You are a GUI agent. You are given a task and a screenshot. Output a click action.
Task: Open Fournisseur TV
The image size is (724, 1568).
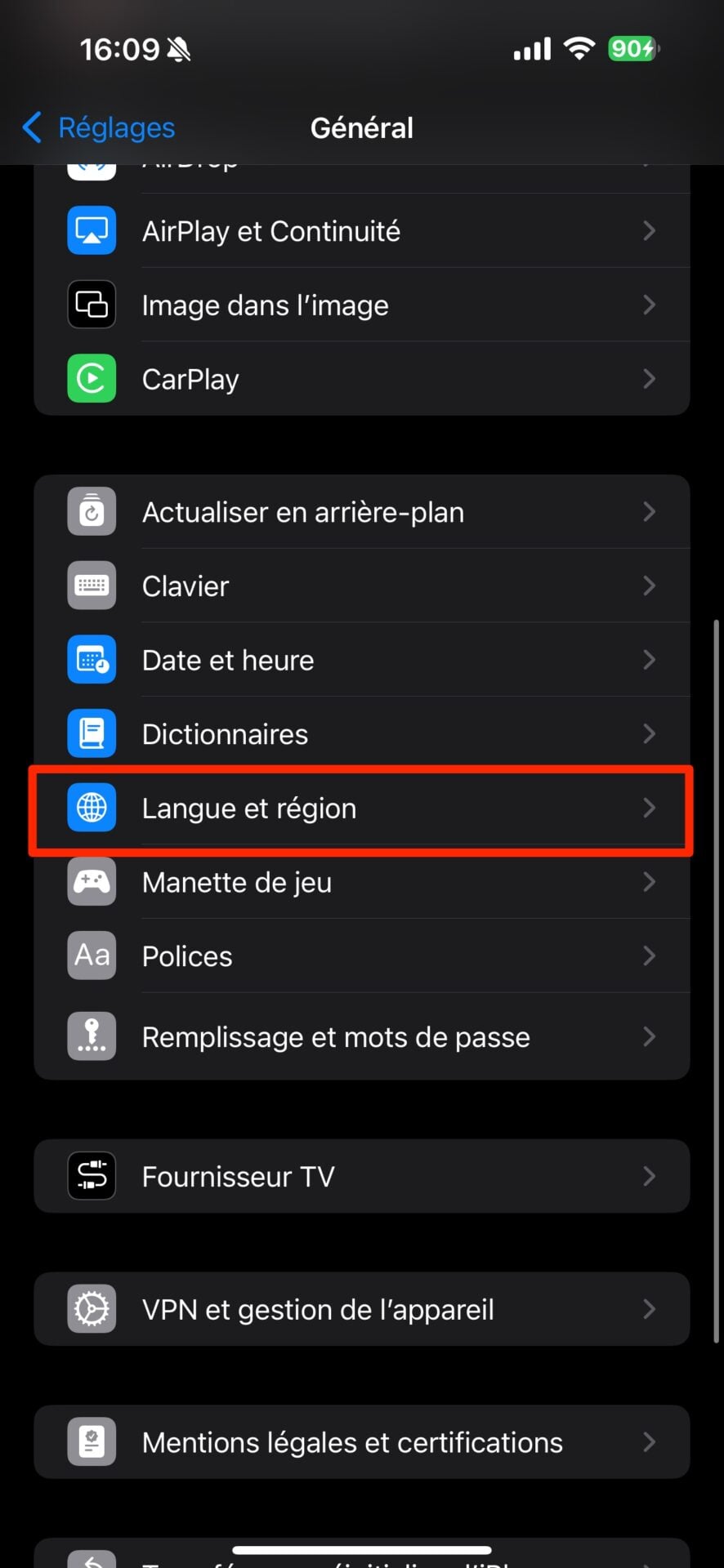pos(361,1176)
